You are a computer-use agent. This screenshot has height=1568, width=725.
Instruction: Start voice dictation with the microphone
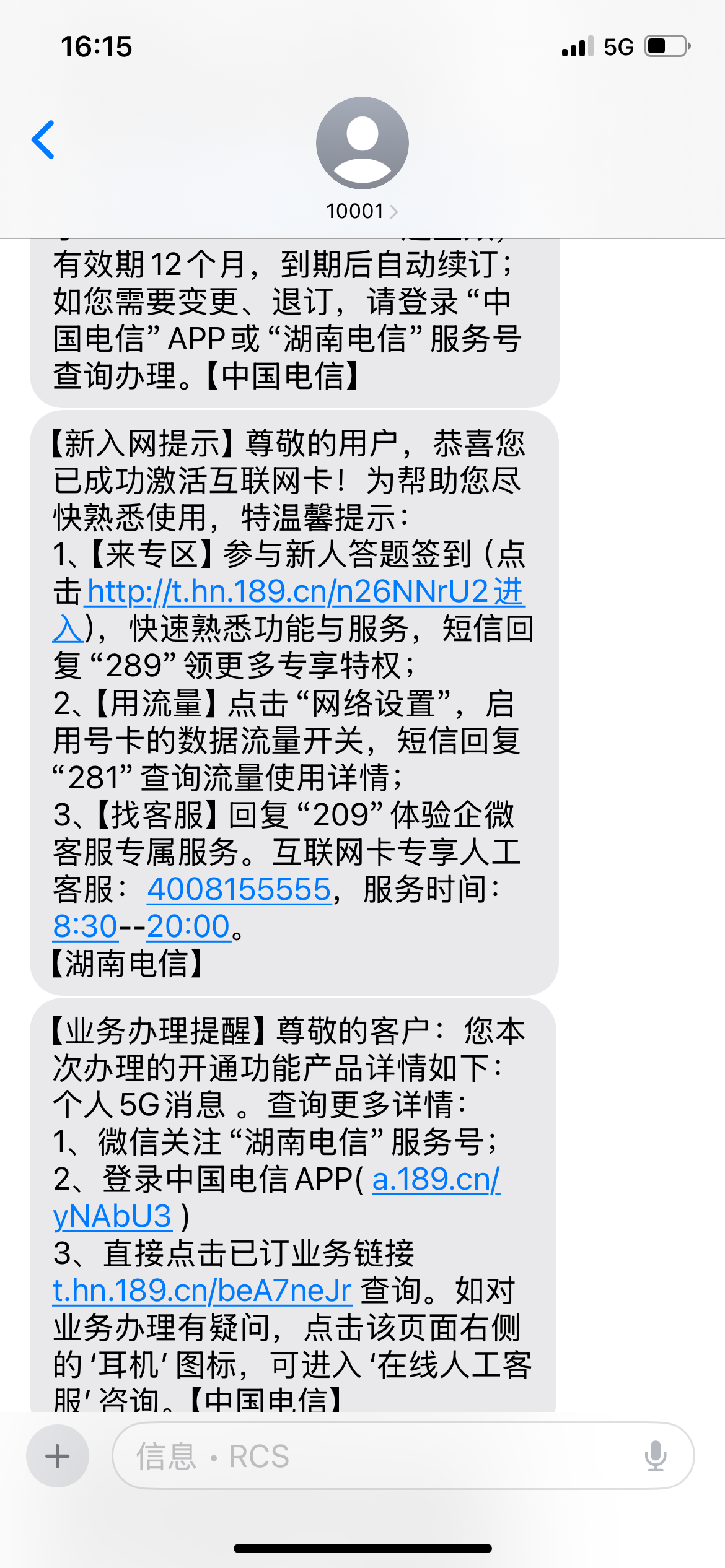pos(655,1456)
